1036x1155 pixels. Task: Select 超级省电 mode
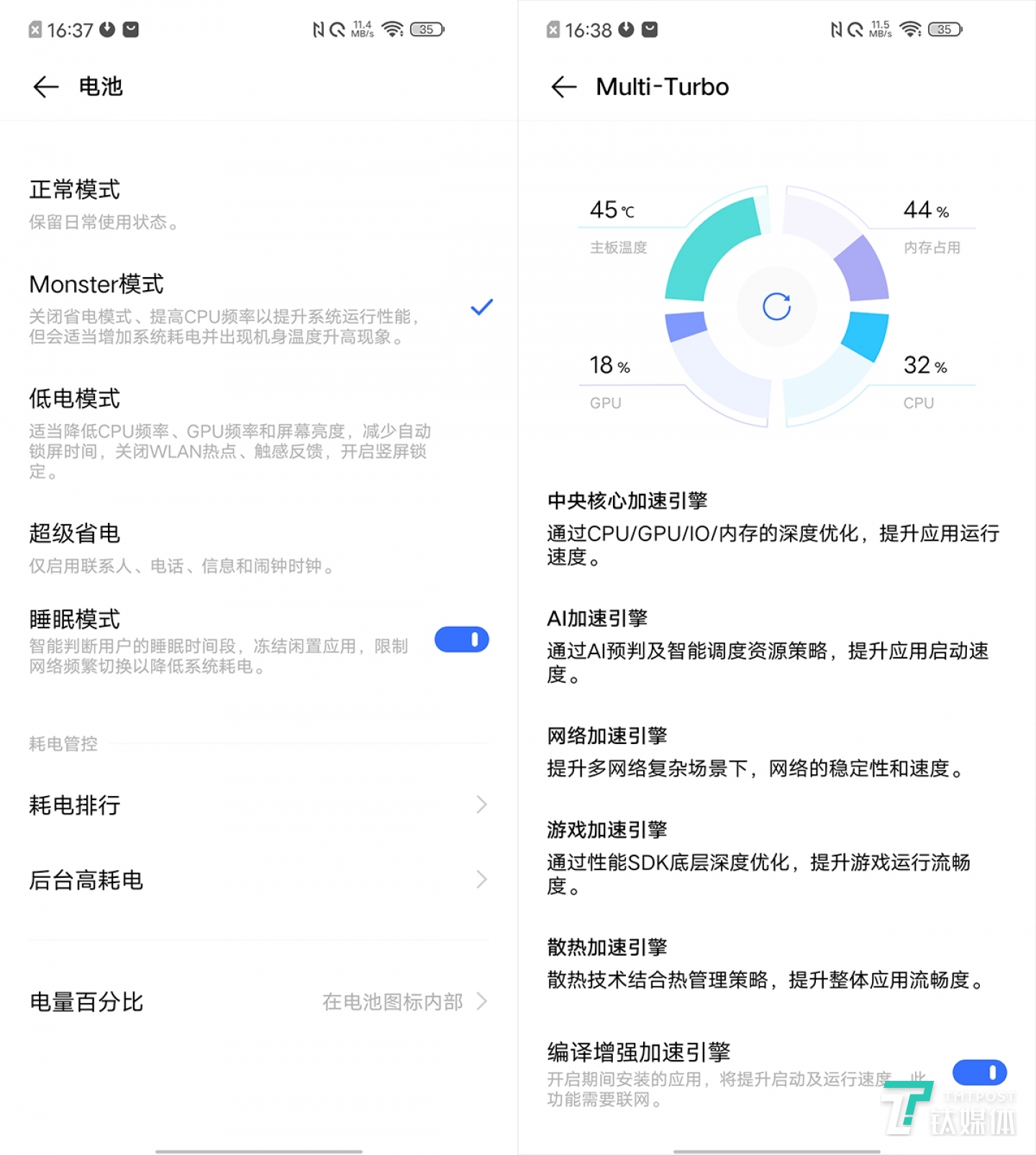pyautogui.click(x=75, y=533)
